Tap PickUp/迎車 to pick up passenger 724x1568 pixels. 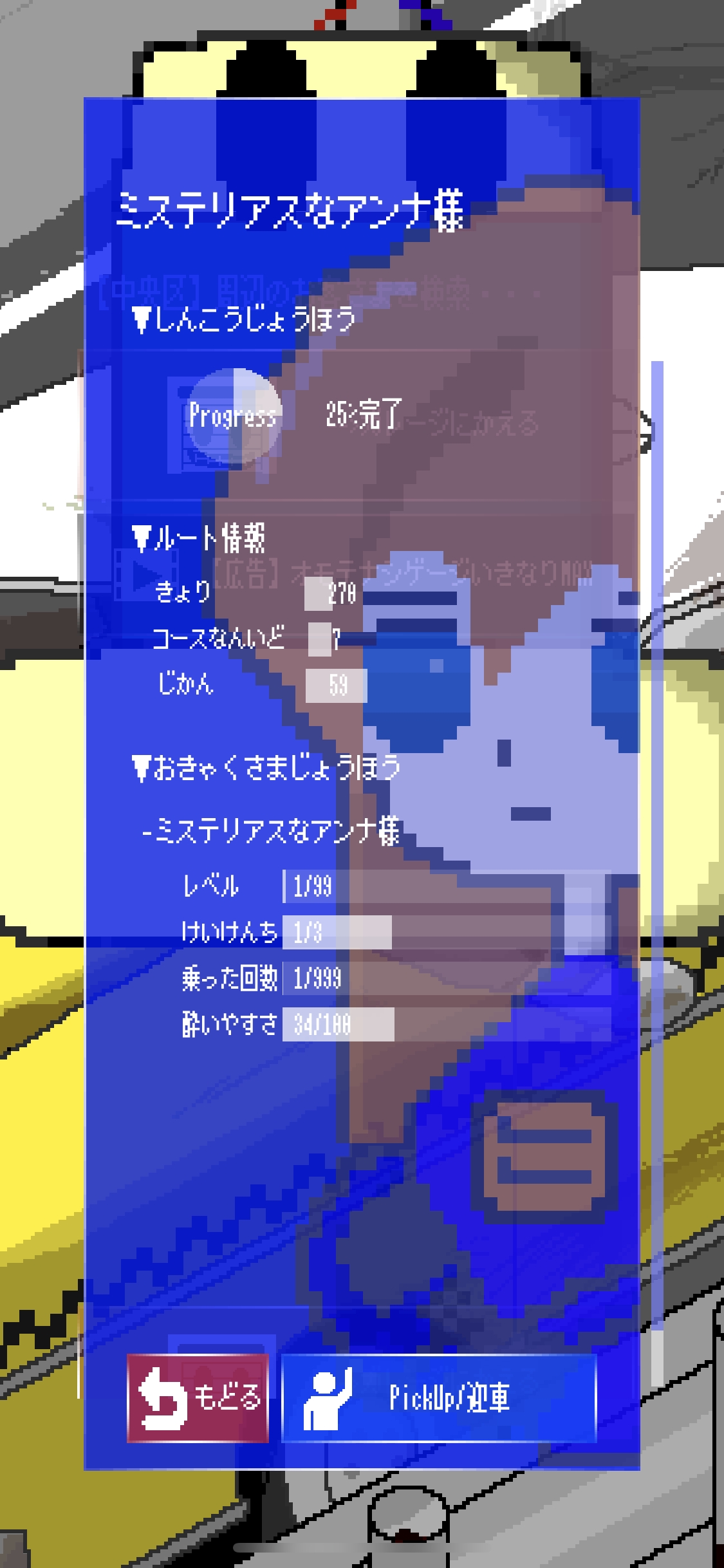point(439,1397)
